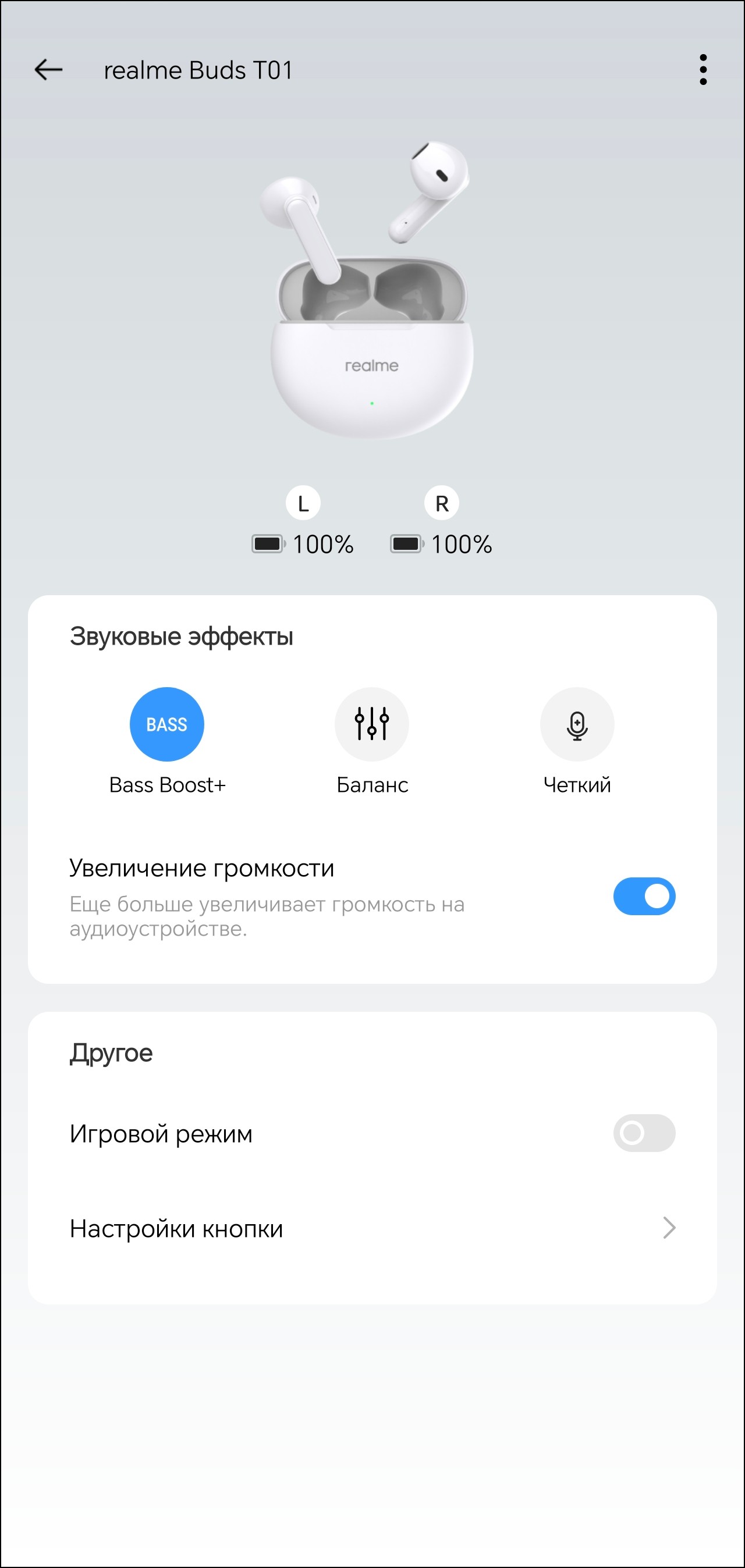Image resolution: width=745 pixels, height=1568 pixels.
Task: Open Настройки кнопки
Action: [x=371, y=1228]
